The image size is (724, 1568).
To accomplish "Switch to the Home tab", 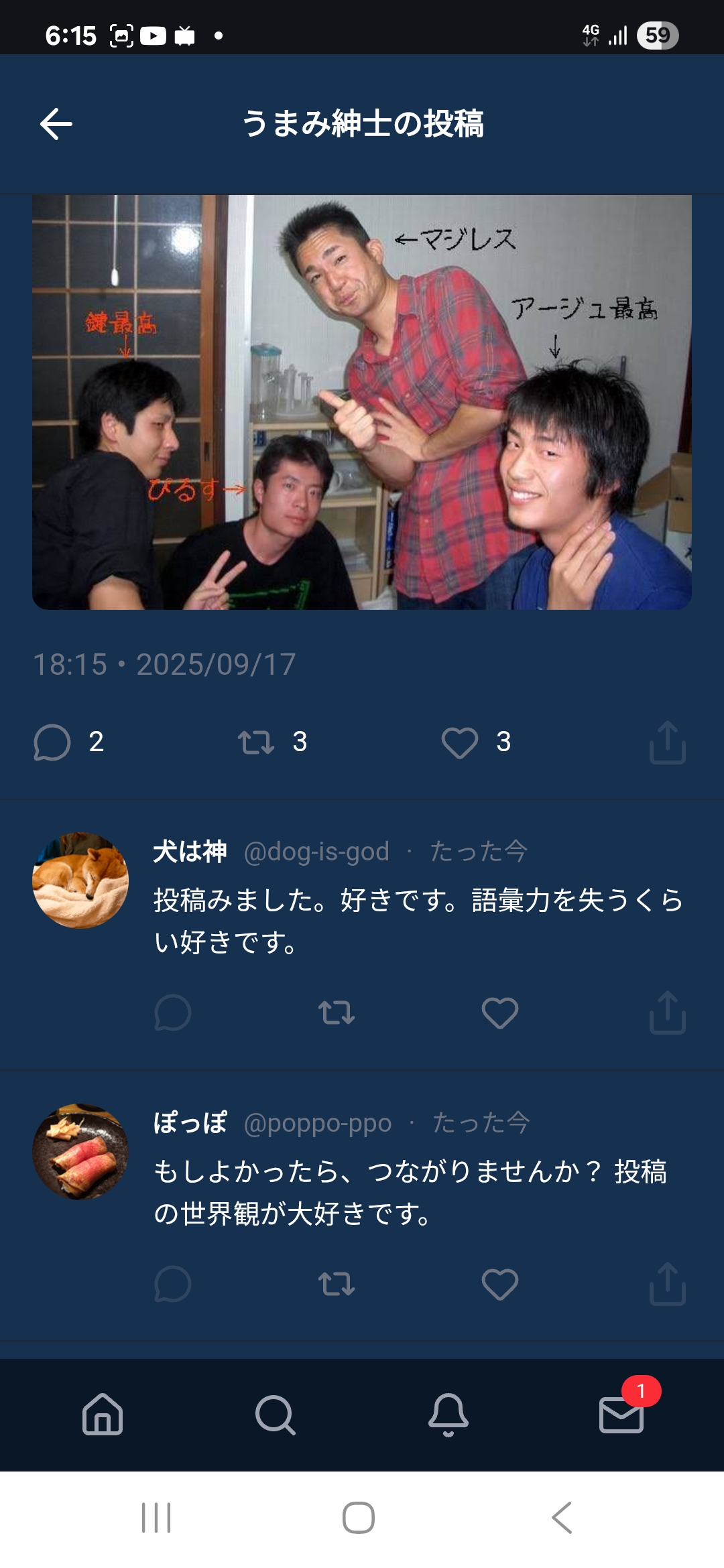I will pyautogui.click(x=103, y=1415).
